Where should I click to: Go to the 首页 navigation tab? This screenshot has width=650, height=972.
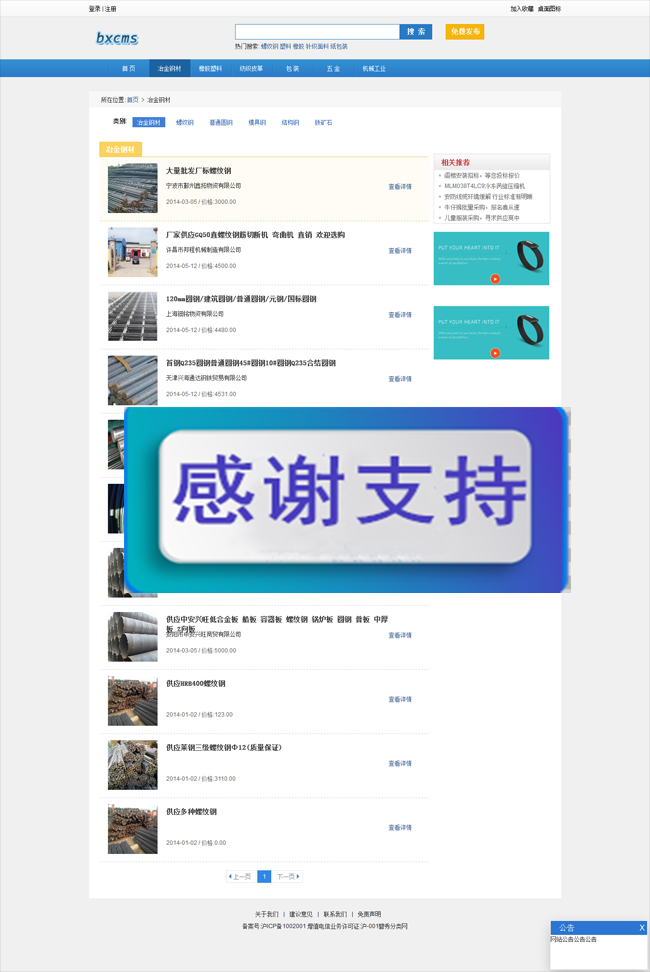click(128, 69)
